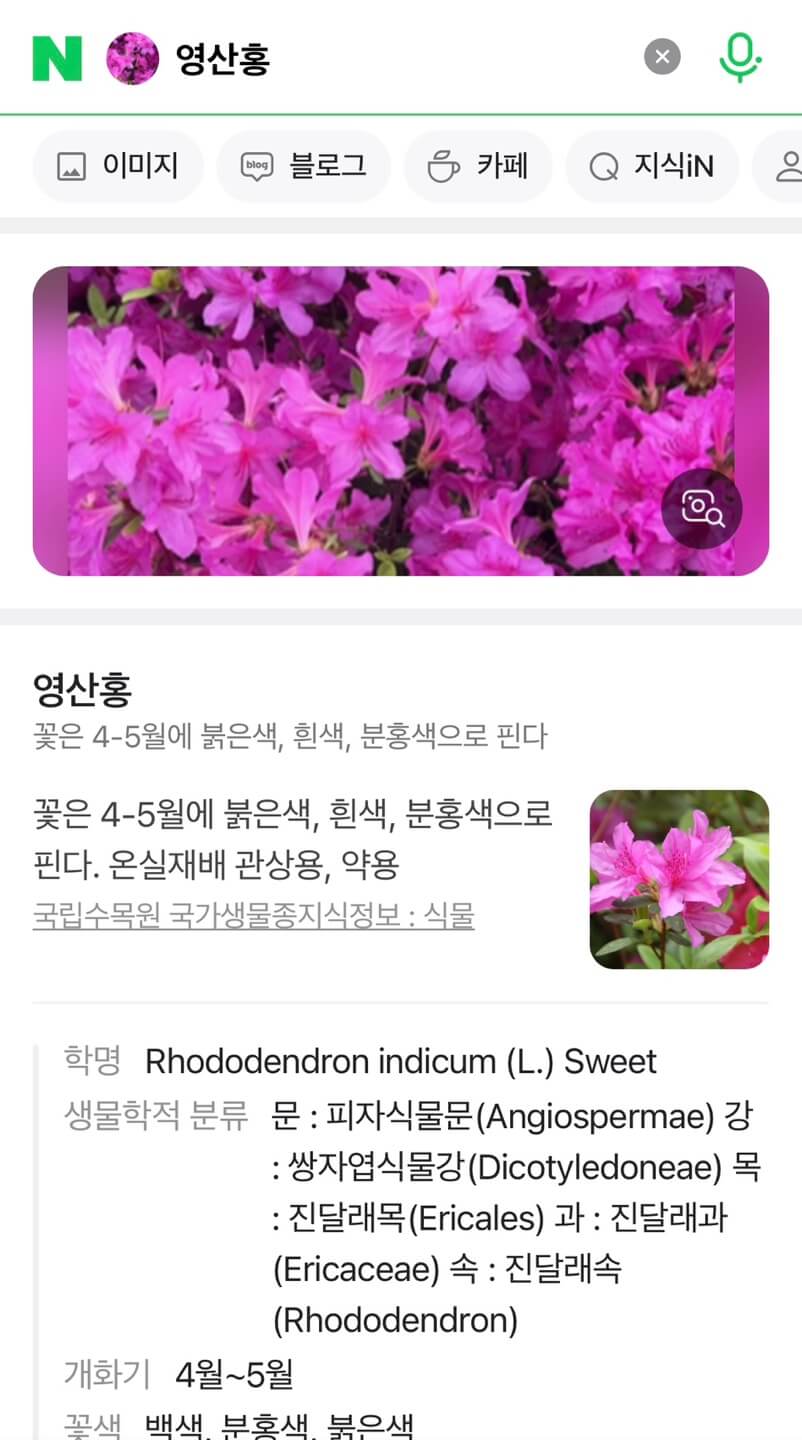This screenshot has height=1440, width=802.
Task: Tap the picture icon on the 이미지 tab
Action: [x=70, y=166]
